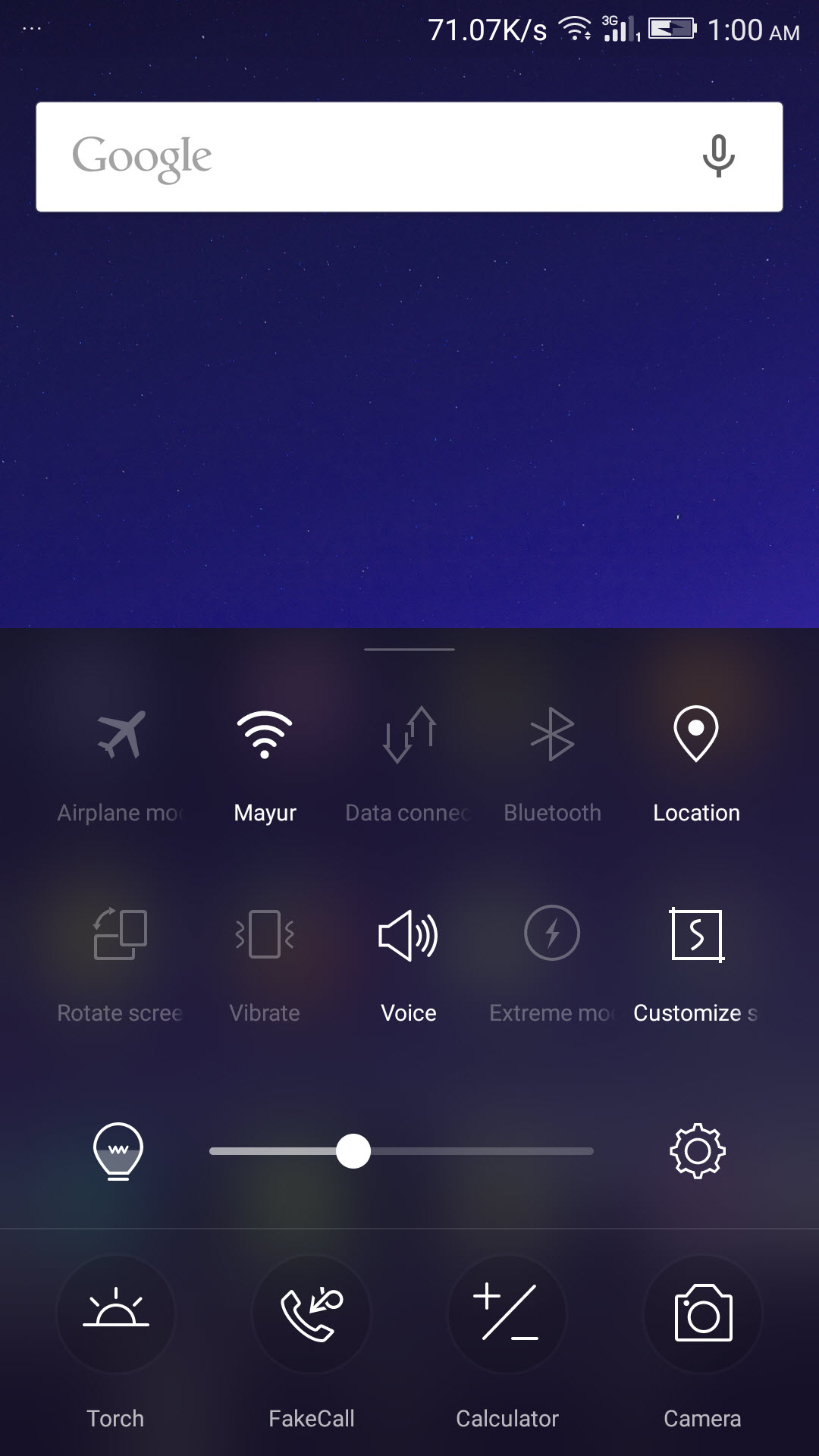Tap the brightness slider track

click(401, 1151)
